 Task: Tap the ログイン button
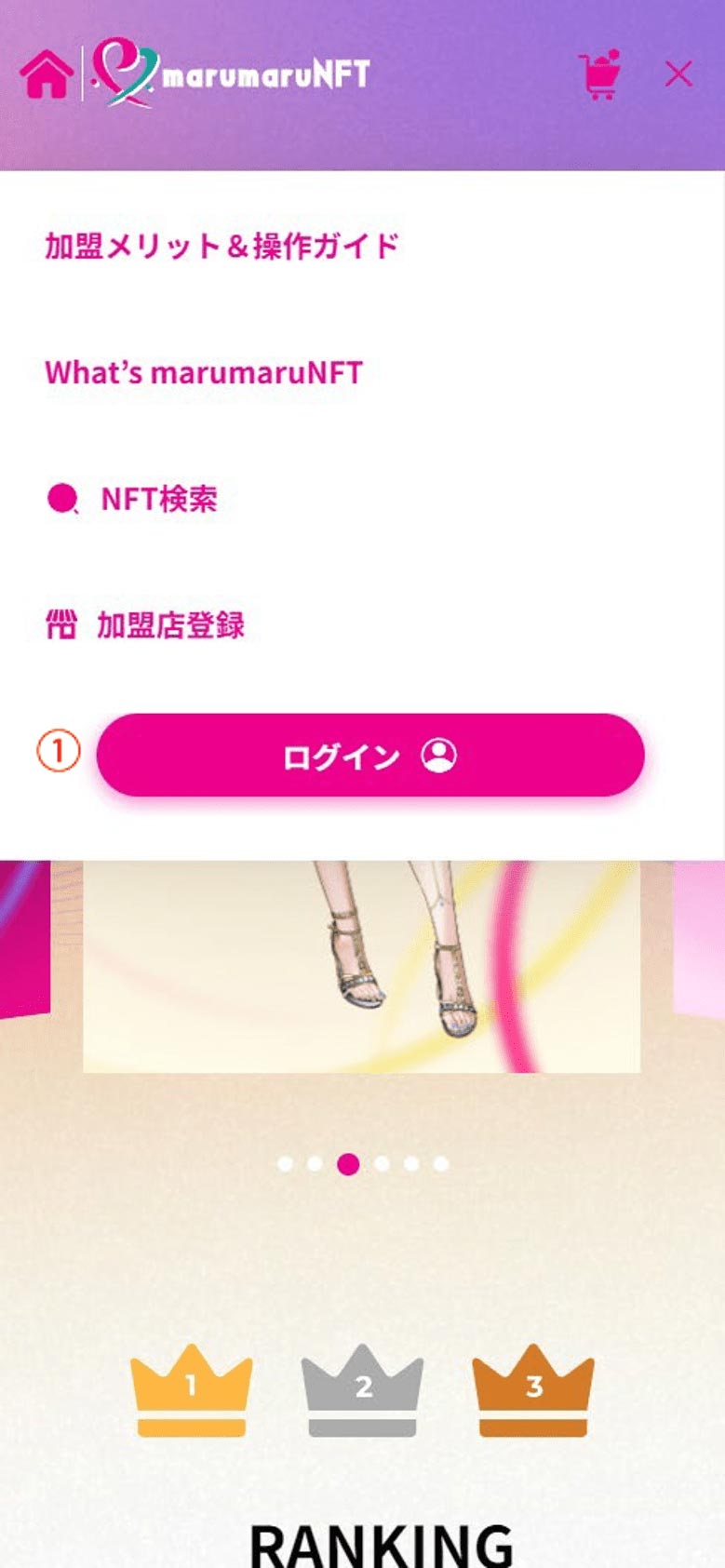pyautogui.click(x=370, y=755)
